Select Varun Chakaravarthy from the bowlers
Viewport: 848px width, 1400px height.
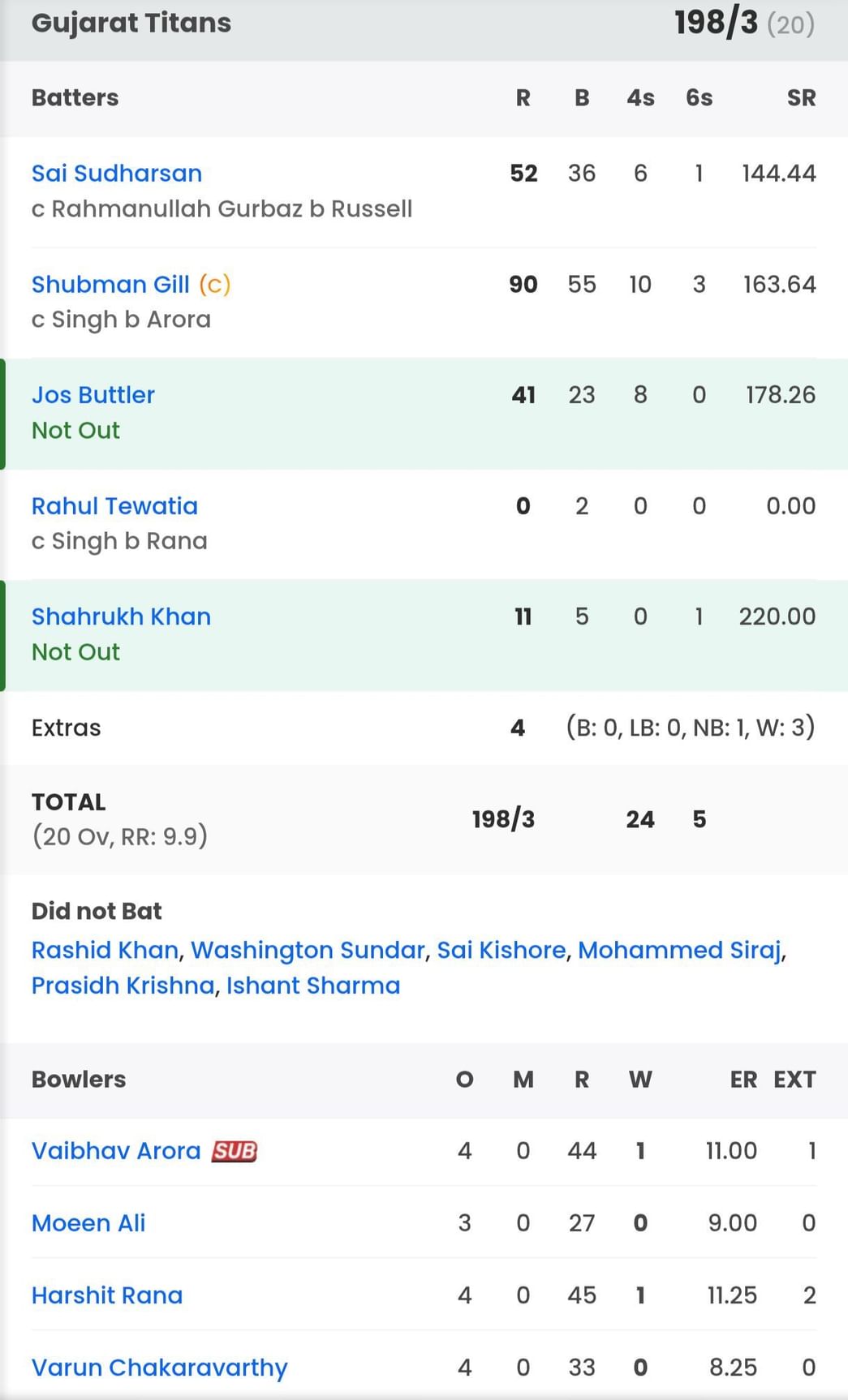click(x=158, y=1368)
